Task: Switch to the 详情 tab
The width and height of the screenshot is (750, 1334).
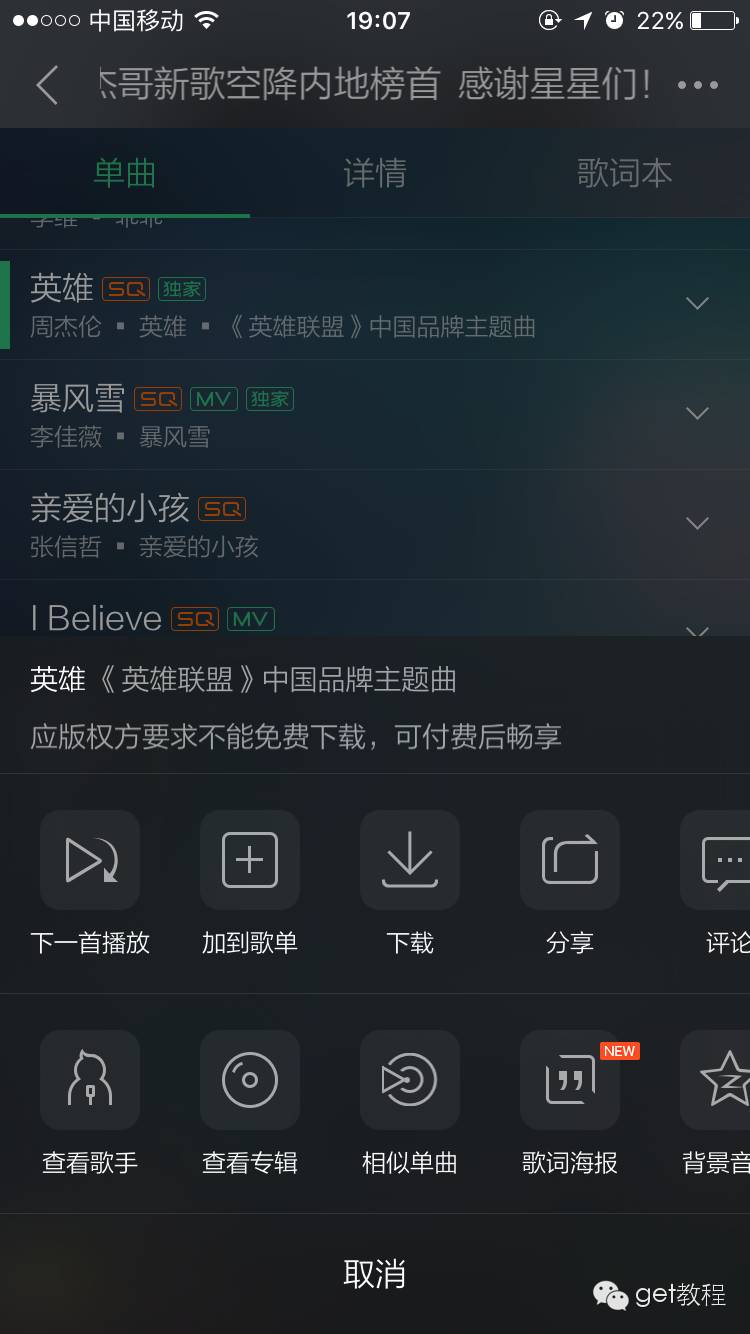Action: point(375,173)
